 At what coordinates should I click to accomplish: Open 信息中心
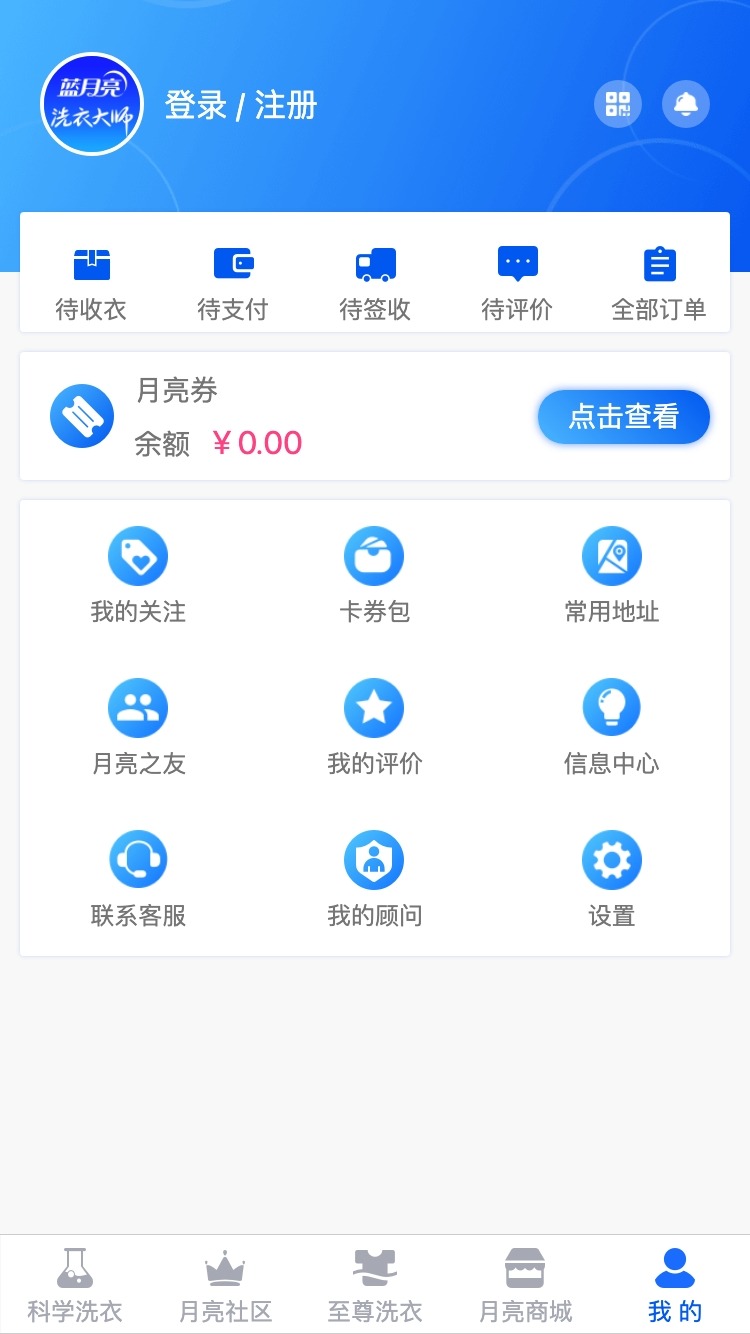point(612,728)
